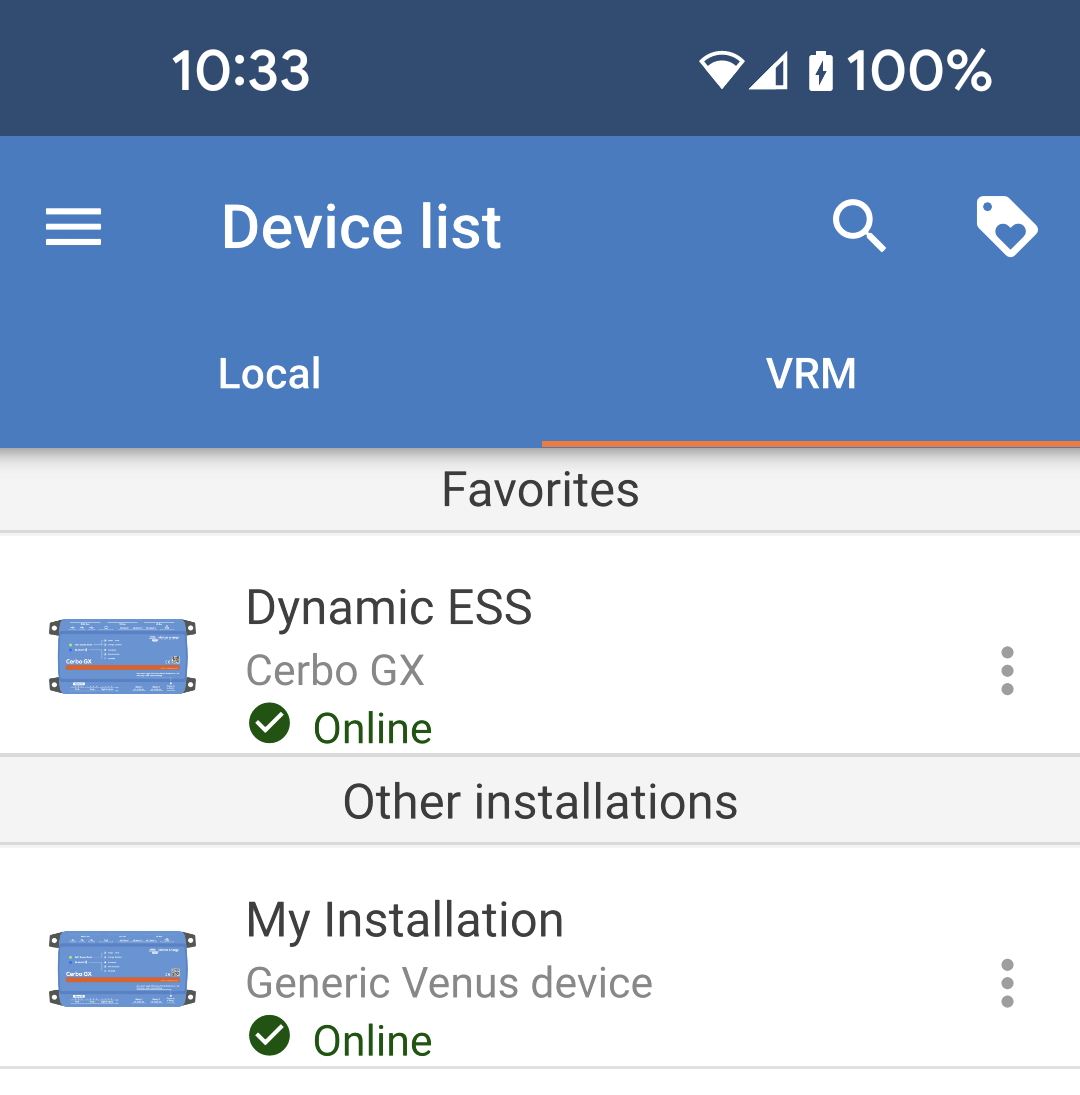Click the cellular signal icon
The height and width of the screenshot is (1095, 1080).
(x=766, y=68)
